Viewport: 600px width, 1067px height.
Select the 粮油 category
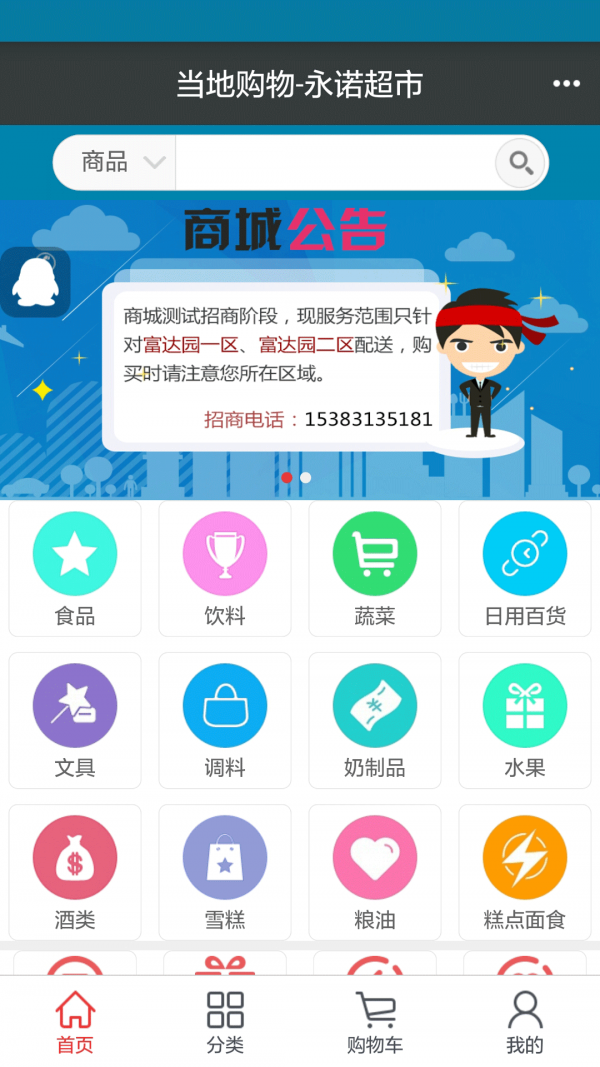[375, 872]
